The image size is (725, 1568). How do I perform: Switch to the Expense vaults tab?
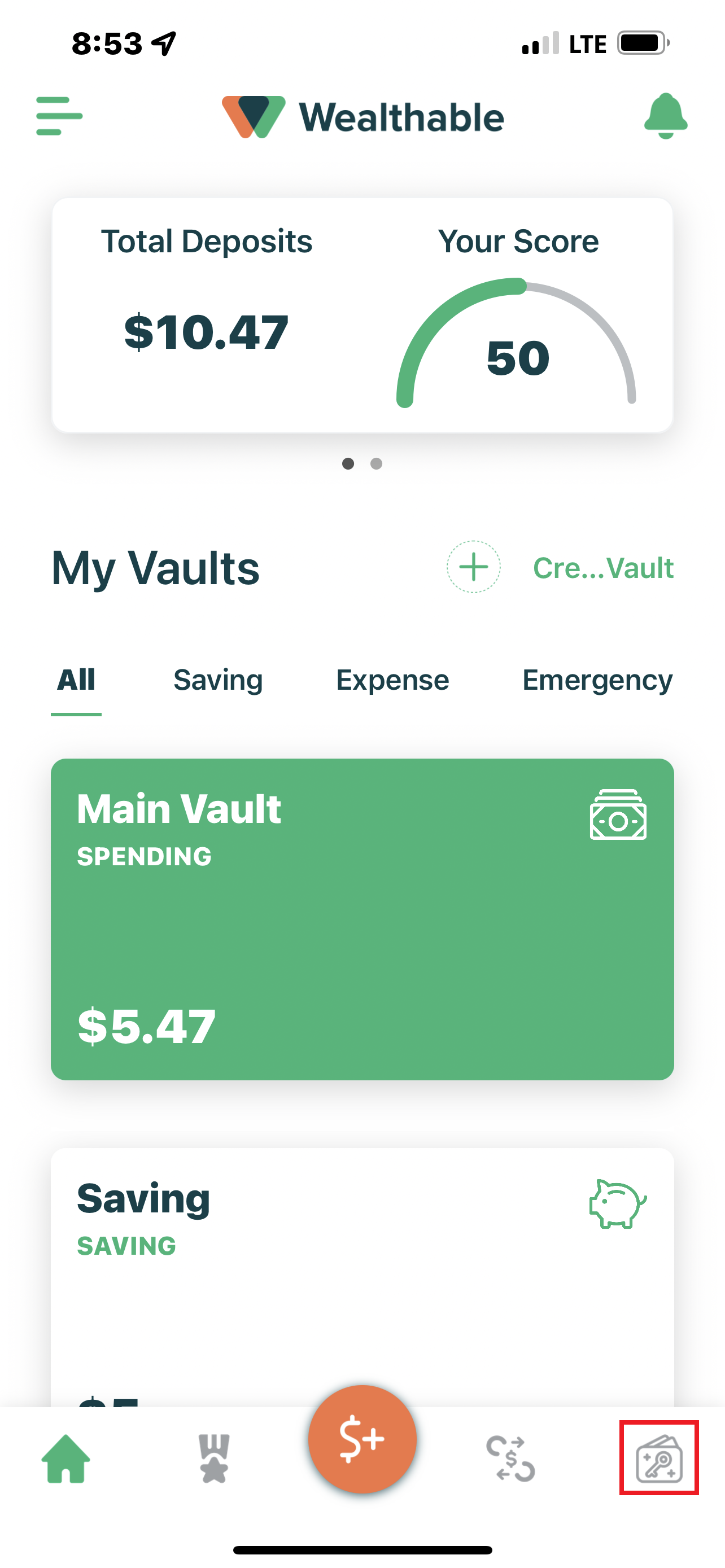[x=392, y=680]
